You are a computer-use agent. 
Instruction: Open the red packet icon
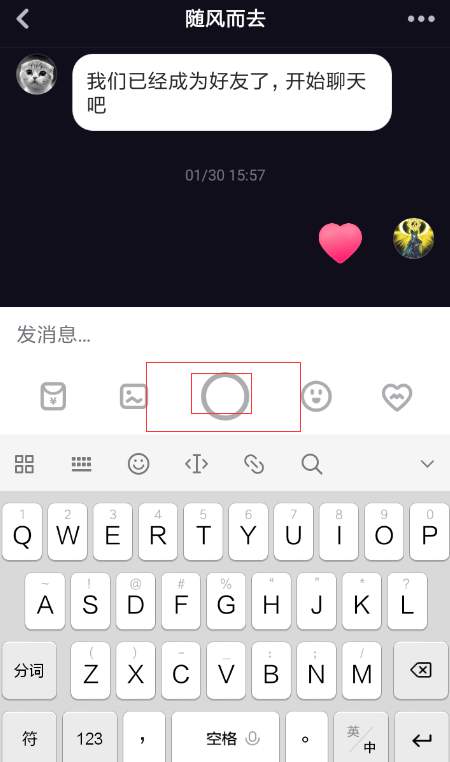point(53,396)
